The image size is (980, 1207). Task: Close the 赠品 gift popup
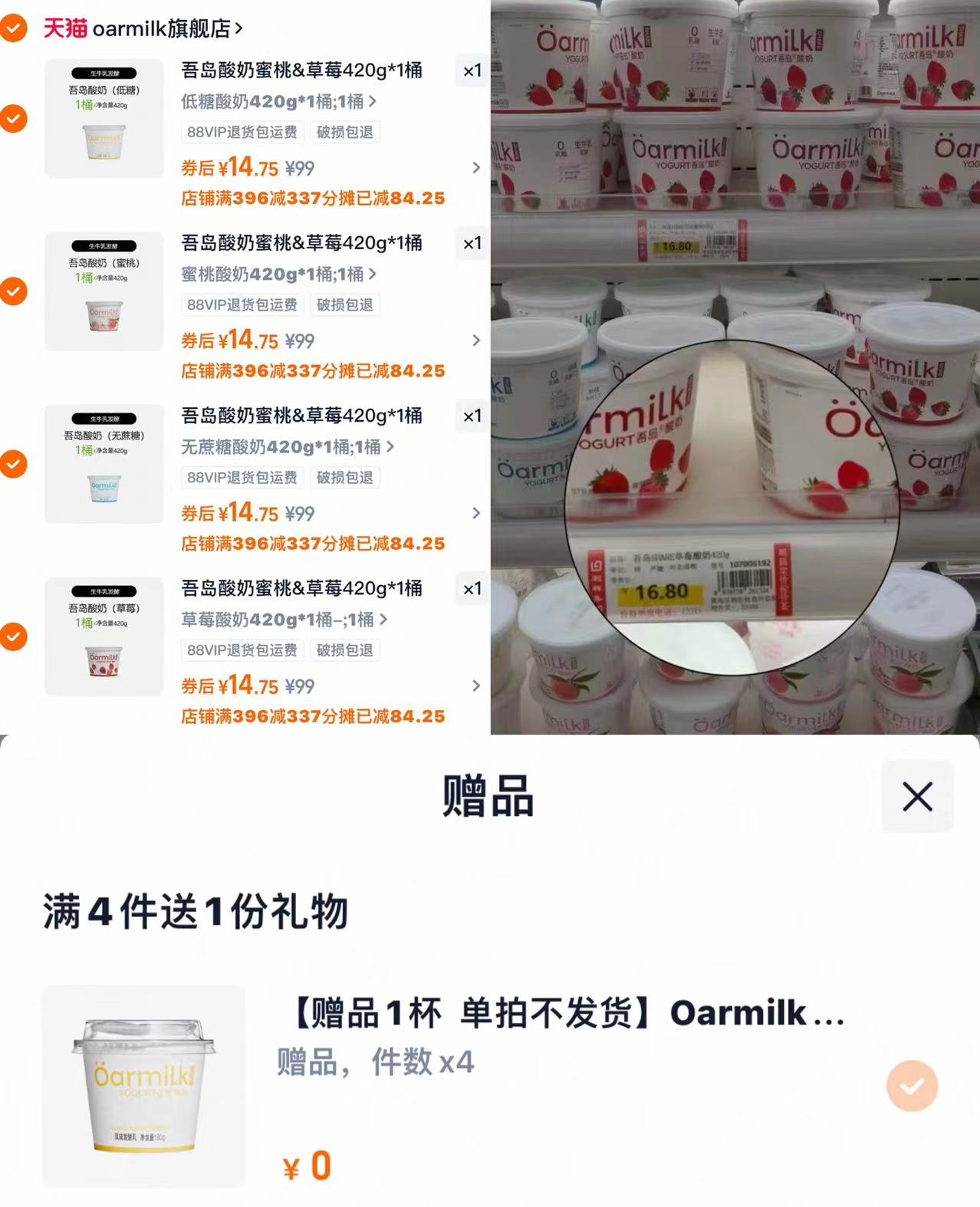917,797
